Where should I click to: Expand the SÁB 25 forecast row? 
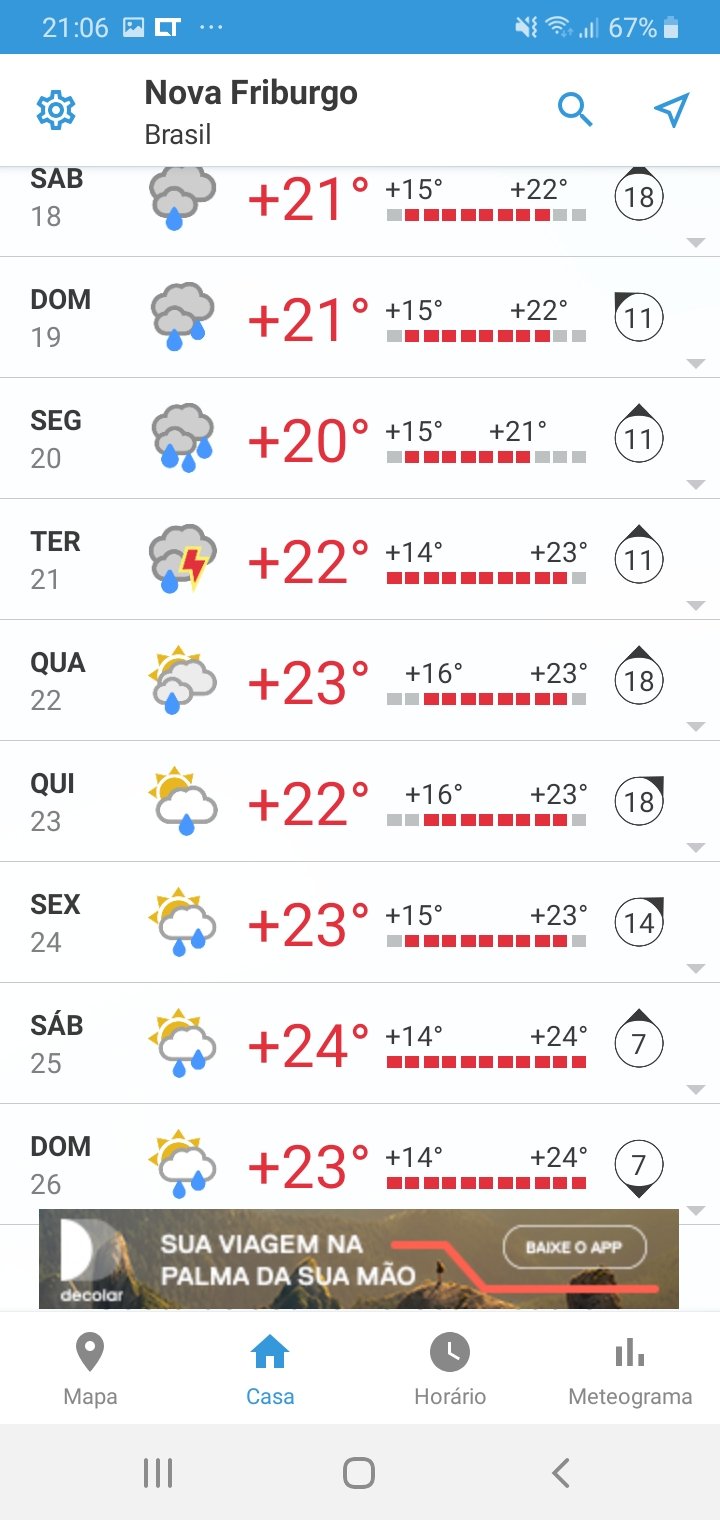[x=360, y=1044]
